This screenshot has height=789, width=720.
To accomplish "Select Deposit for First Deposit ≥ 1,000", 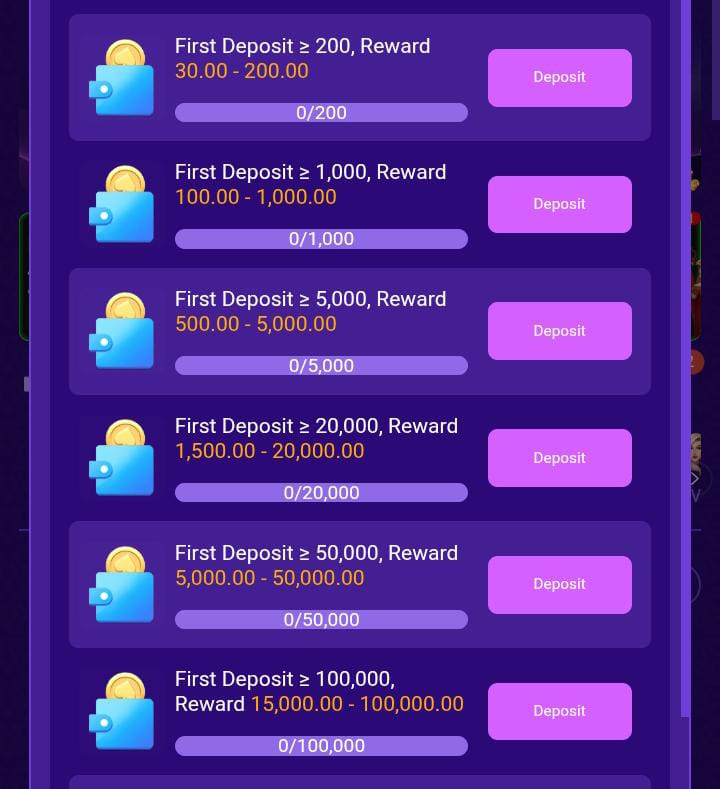I will point(559,204).
